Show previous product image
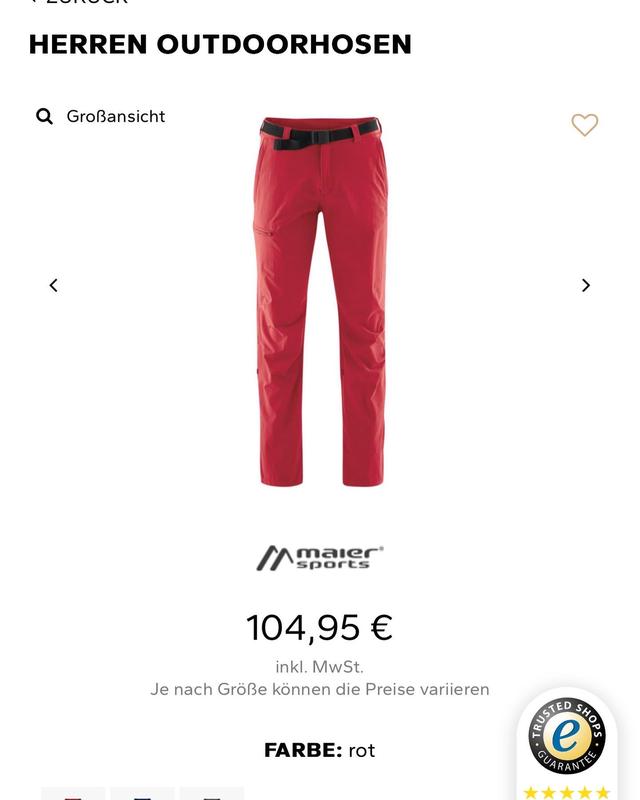The height and width of the screenshot is (800, 640). pyautogui.click(x=54, y=285)
